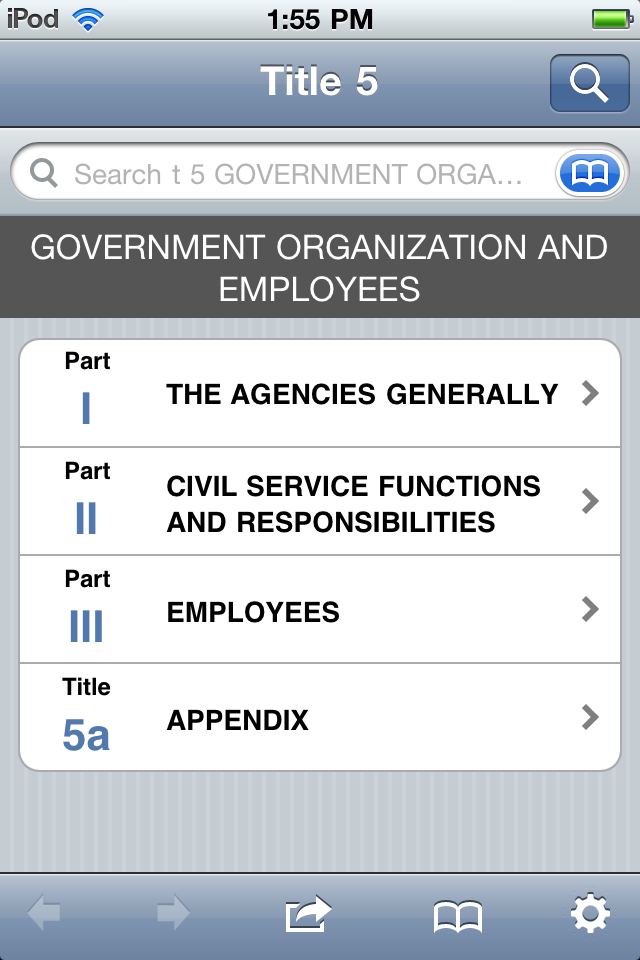Open Part I, The Agencies Generally

pyautogui.click(x=320, y=394)
